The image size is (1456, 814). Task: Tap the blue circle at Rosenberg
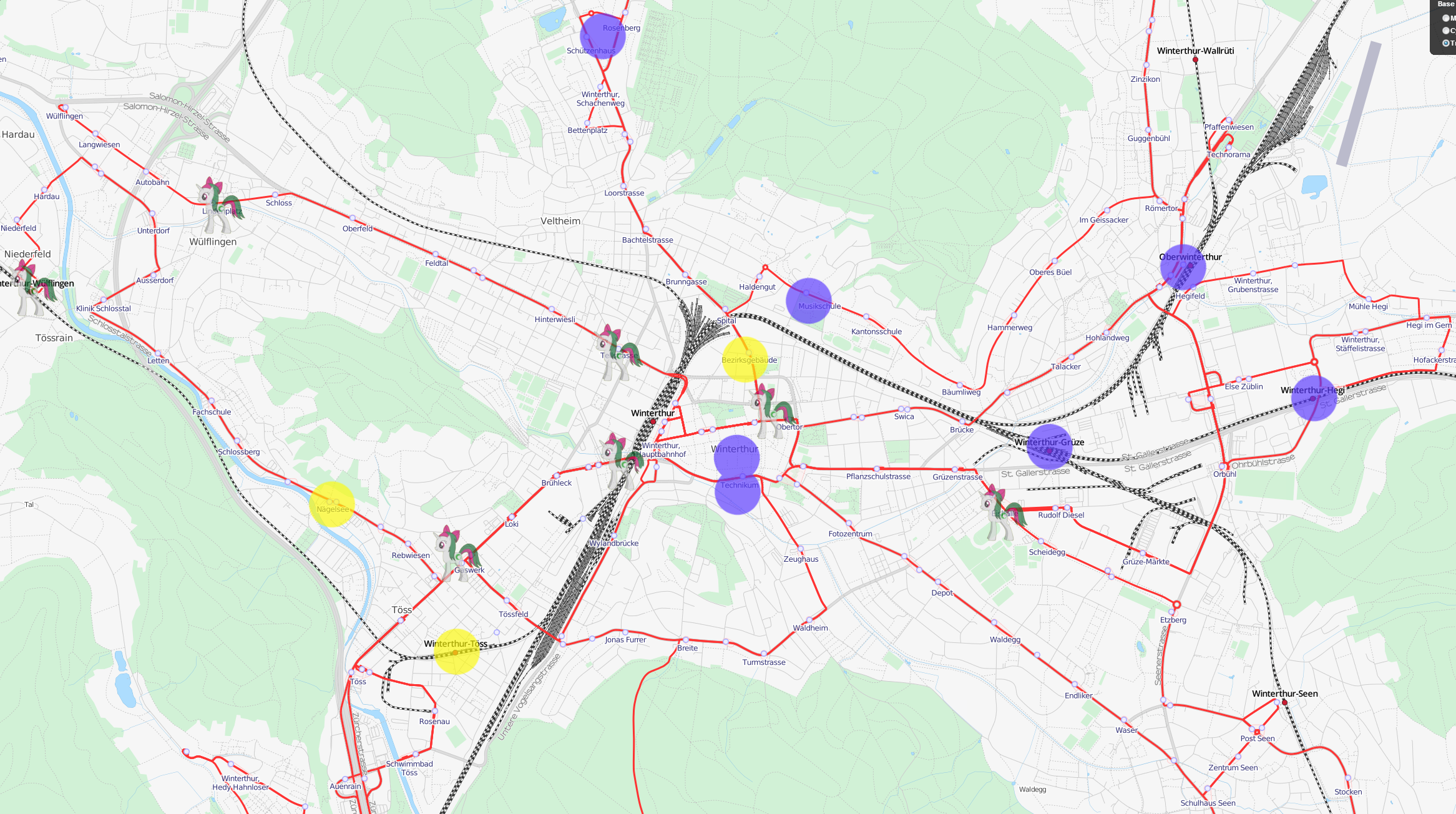pyautogui.click(x=602, y=36)
